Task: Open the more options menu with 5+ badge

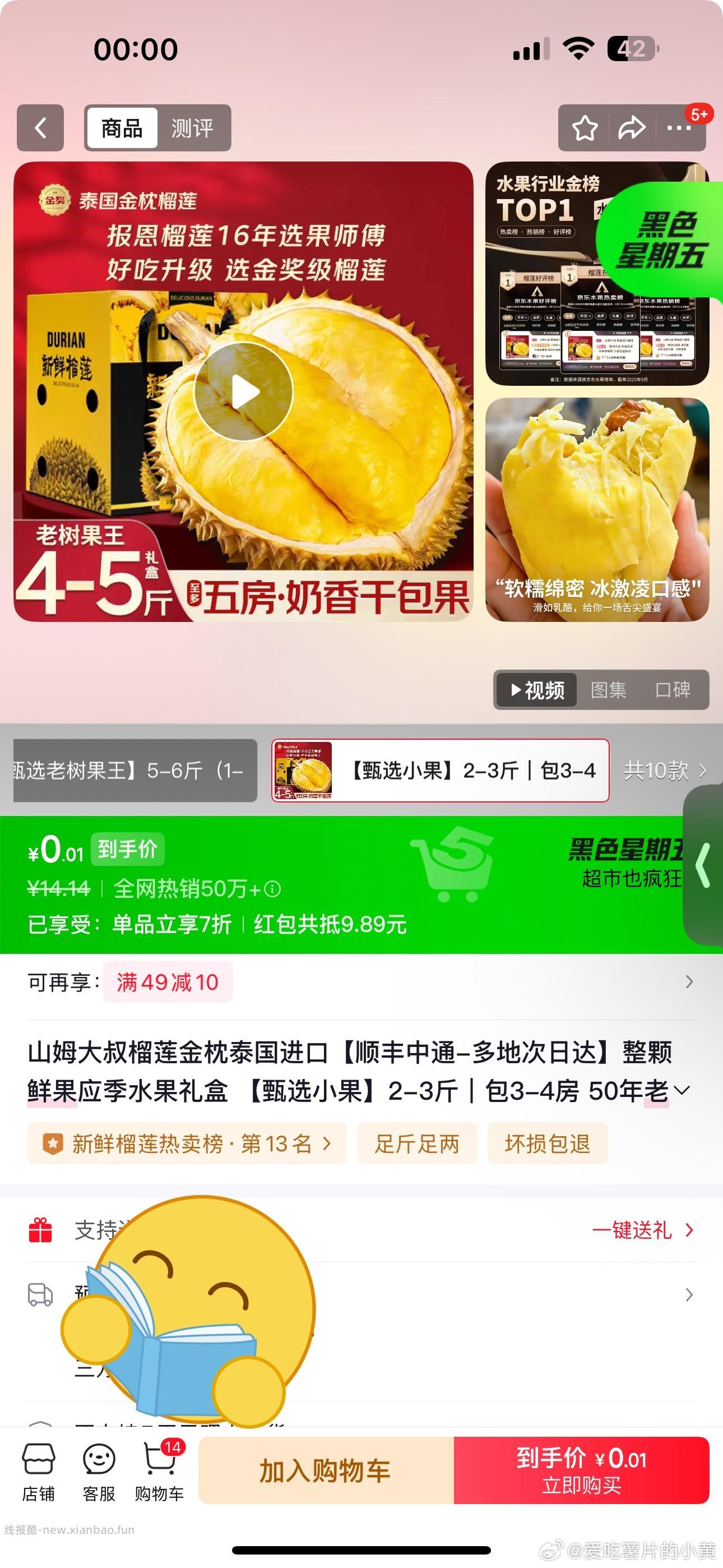Action: click(678, 128)
